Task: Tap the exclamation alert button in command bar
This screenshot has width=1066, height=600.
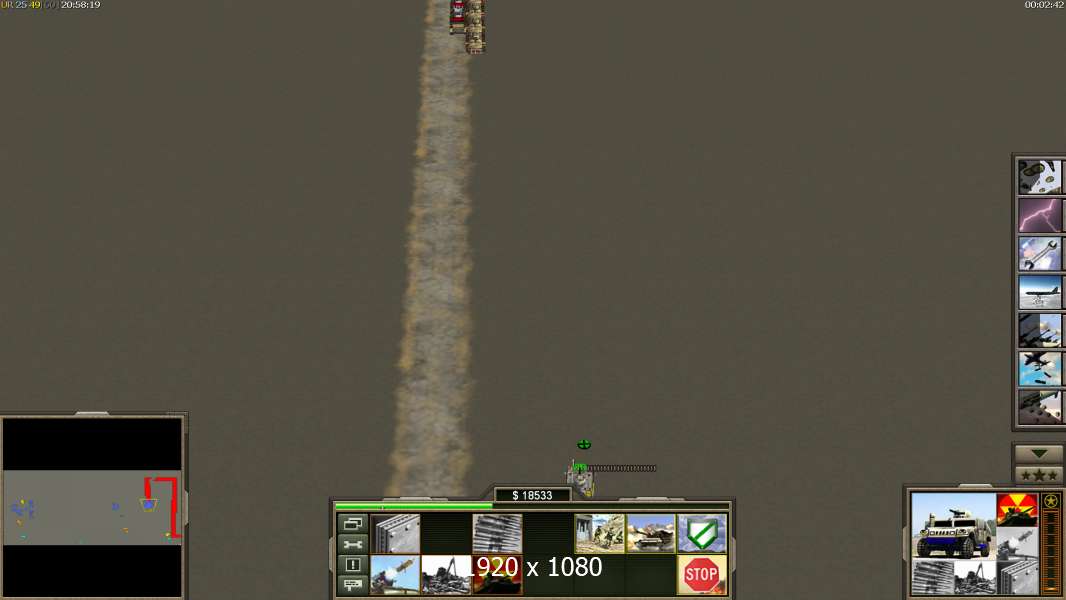Action: [x=353, y=565]
